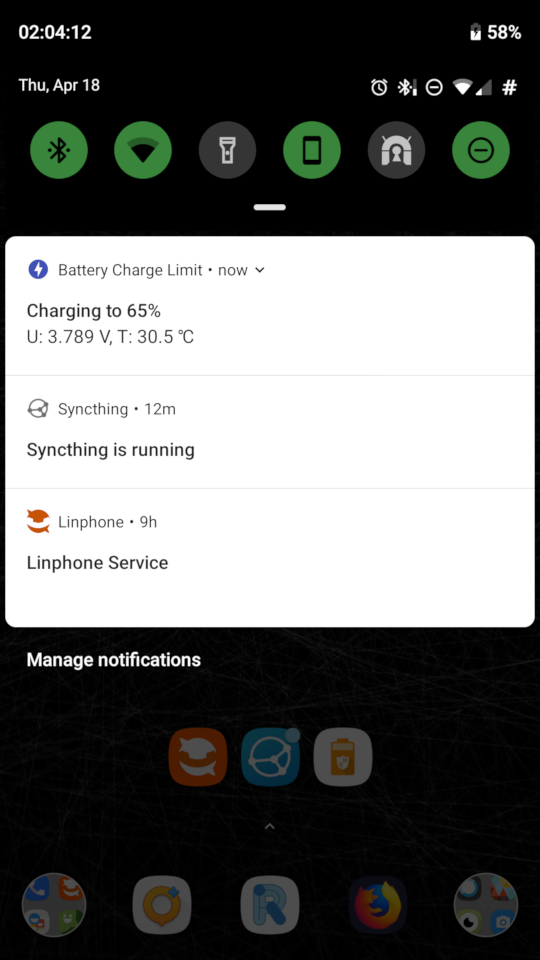The height and width of the screenshot is (960, 540).
Task: Expand the quick settings handle bar
Action: coord(269,208)
